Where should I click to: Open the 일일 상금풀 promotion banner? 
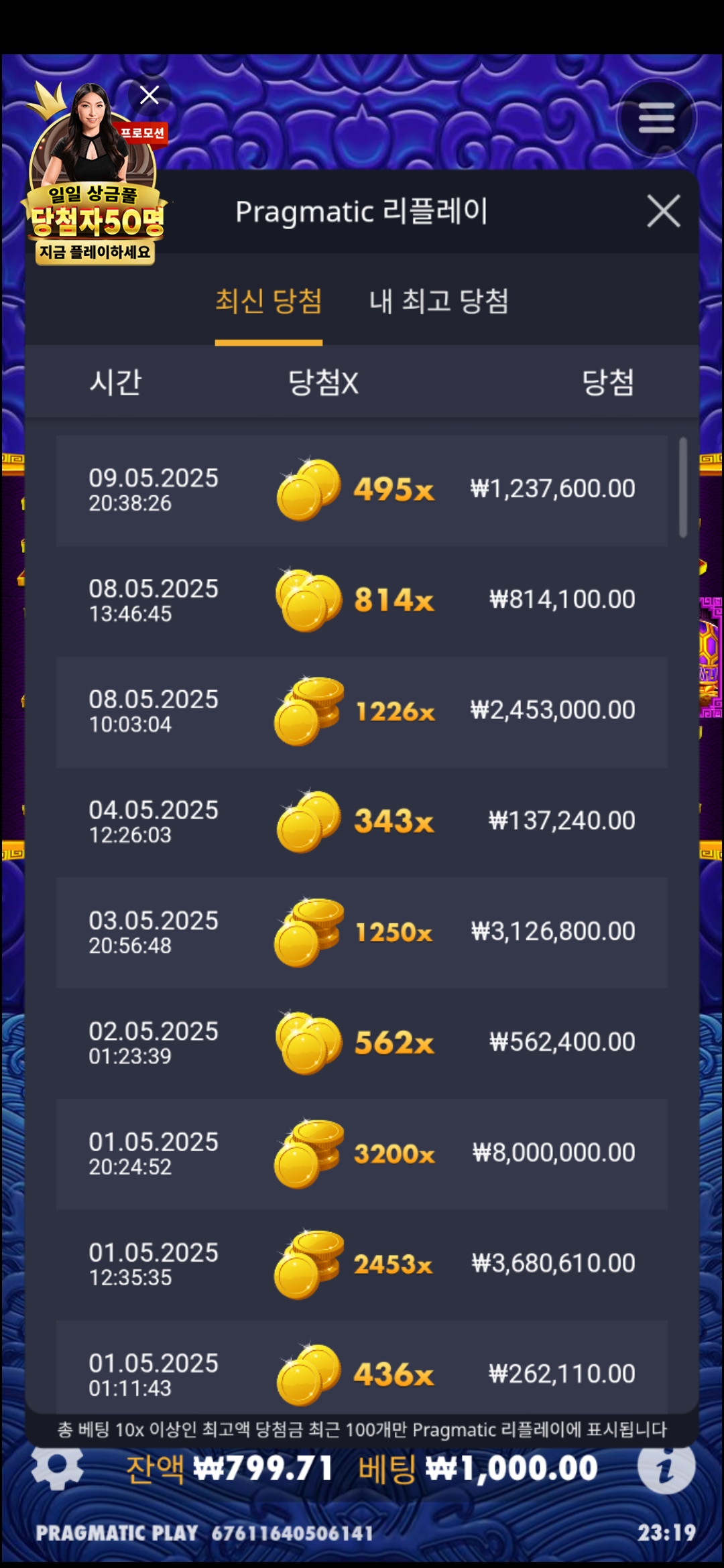click(94, 201)
